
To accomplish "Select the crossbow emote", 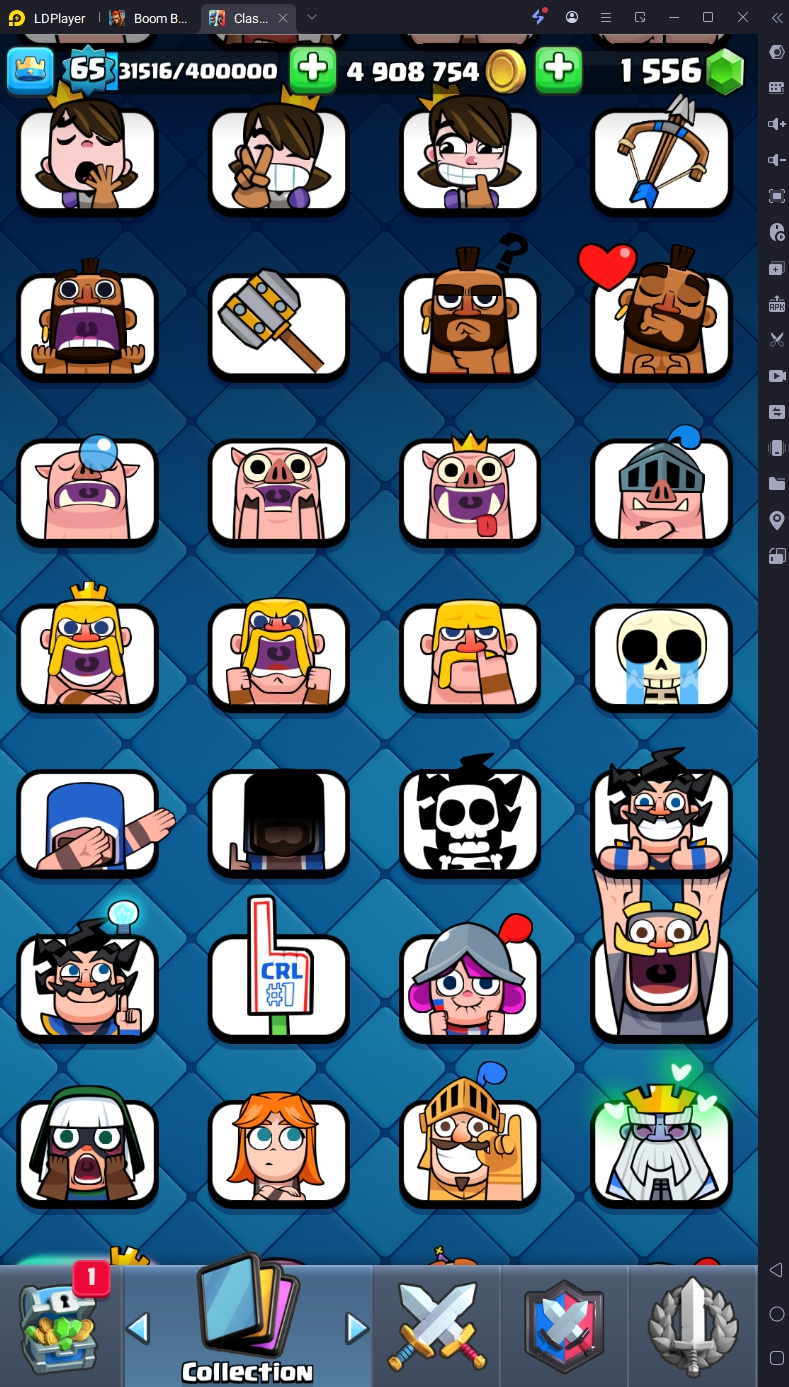I will pyautogui.click(x=661, y=160).
